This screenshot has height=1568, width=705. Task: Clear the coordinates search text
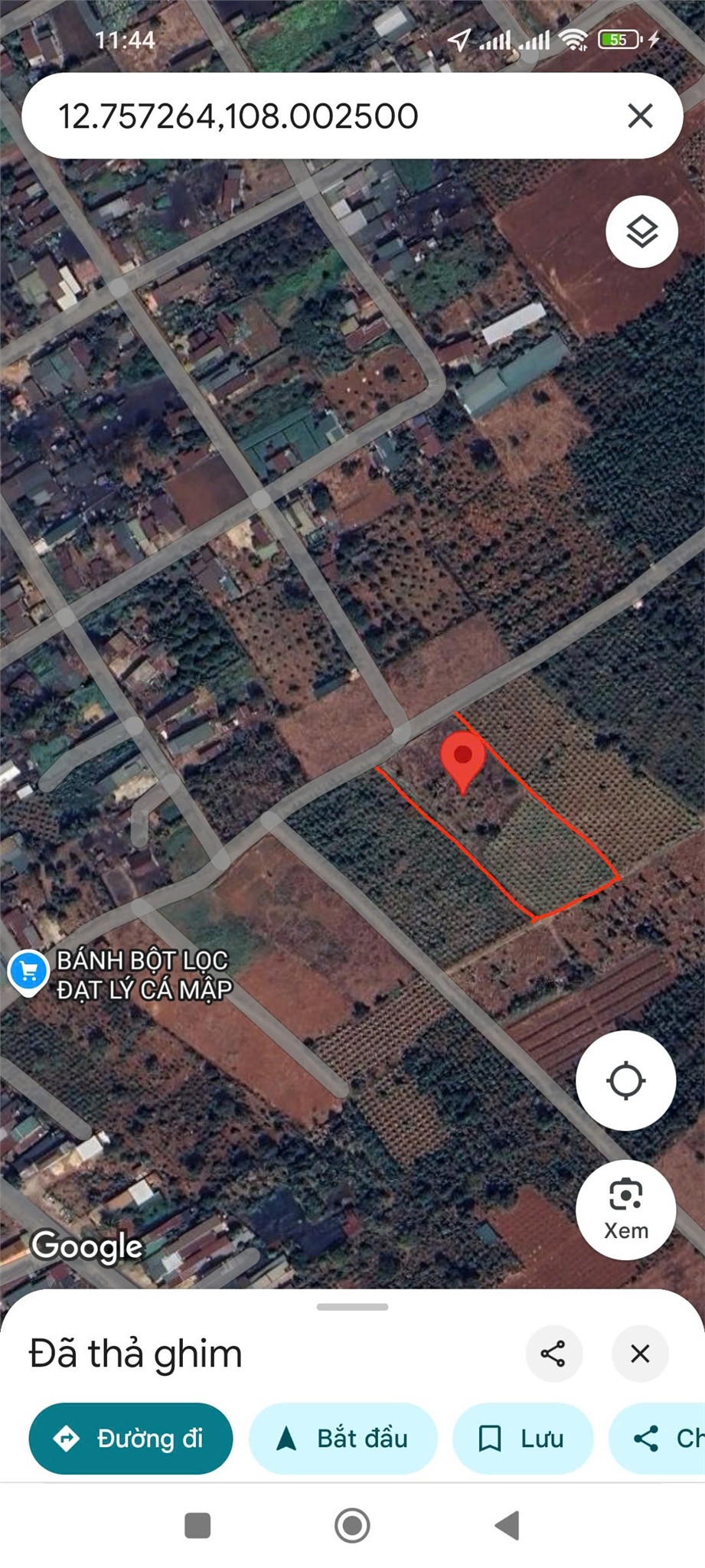click(x=640, y=116)
